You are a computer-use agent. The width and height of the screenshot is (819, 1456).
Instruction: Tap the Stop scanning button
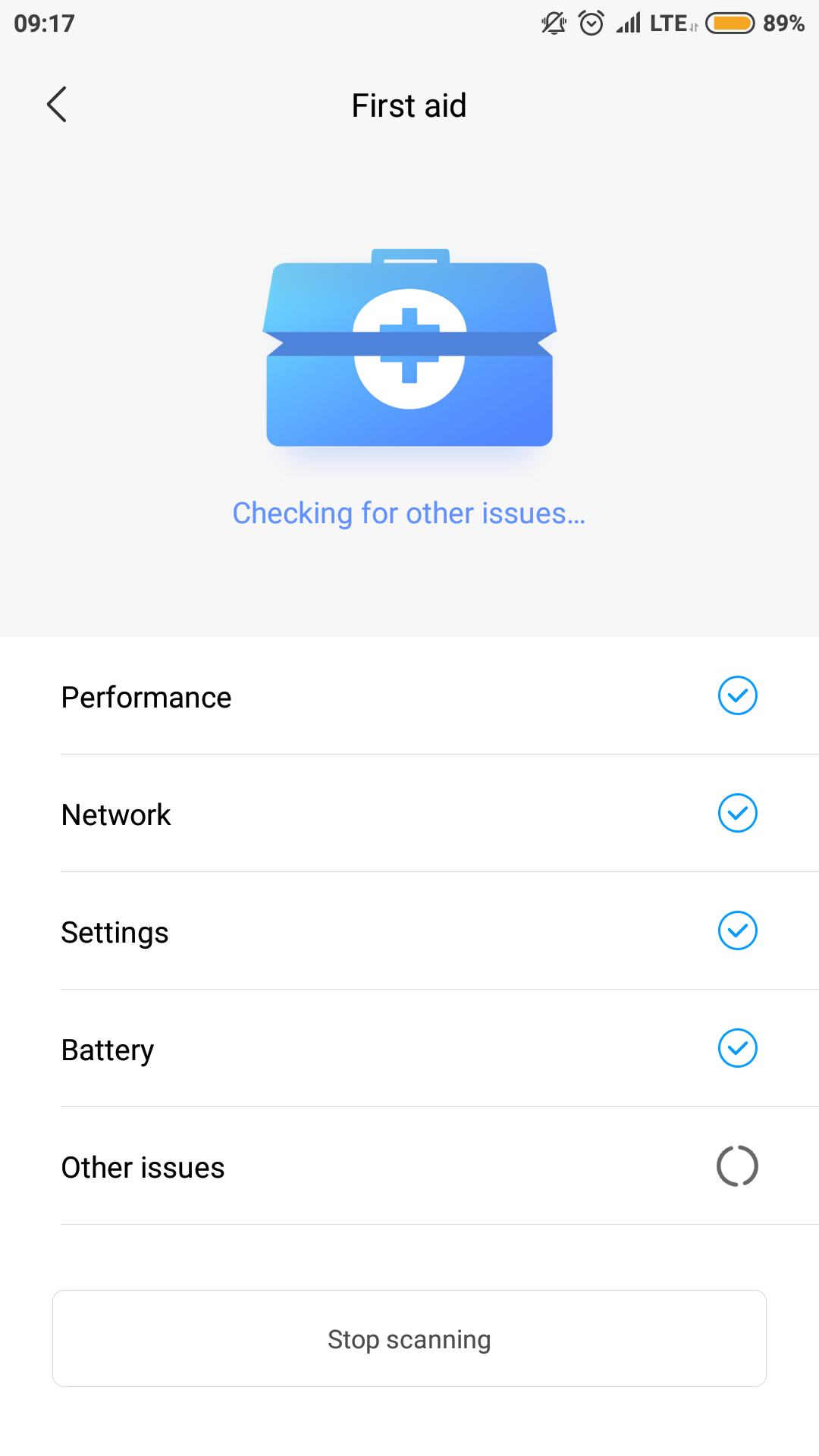coord(409,1338)
